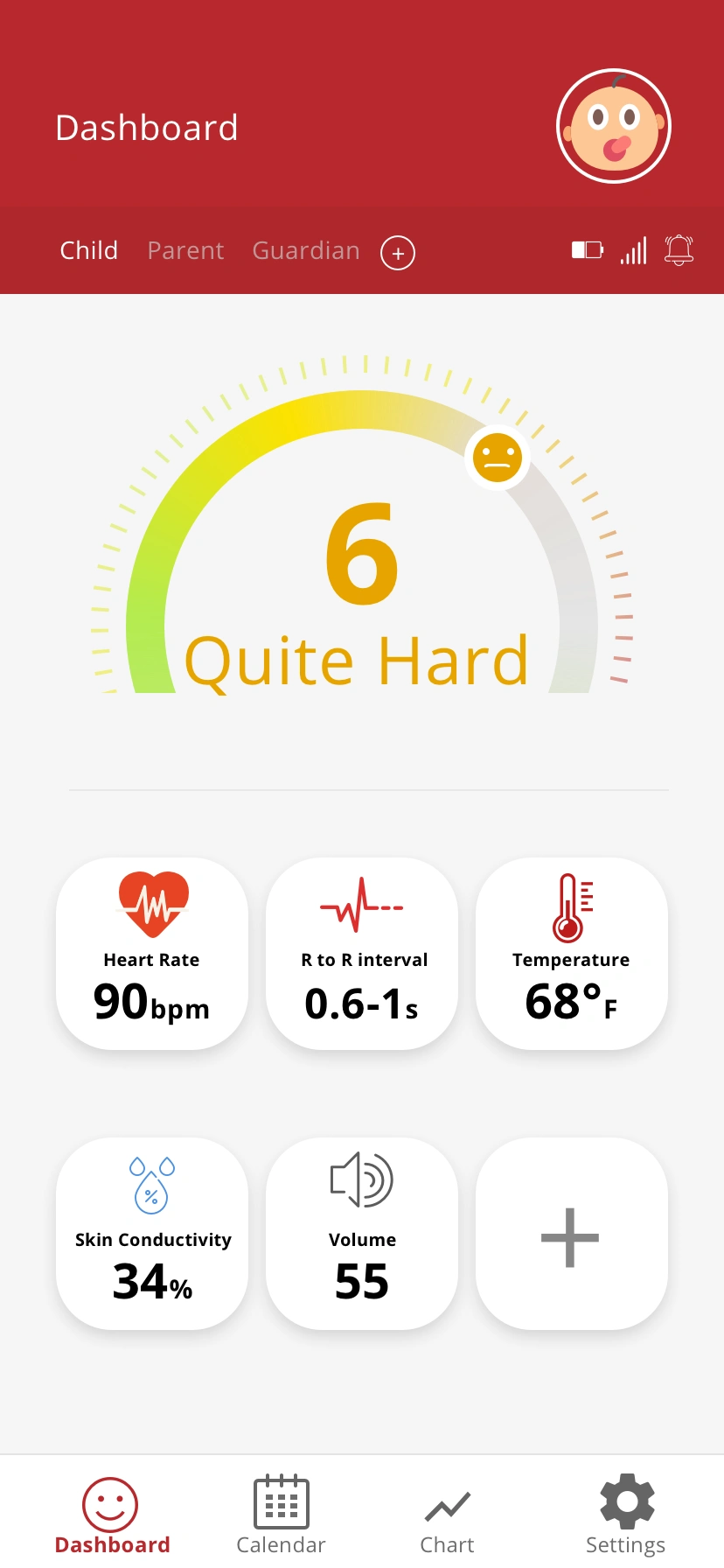Go to the Calendar tab
724x1568 pixels.
(281, 1515)
